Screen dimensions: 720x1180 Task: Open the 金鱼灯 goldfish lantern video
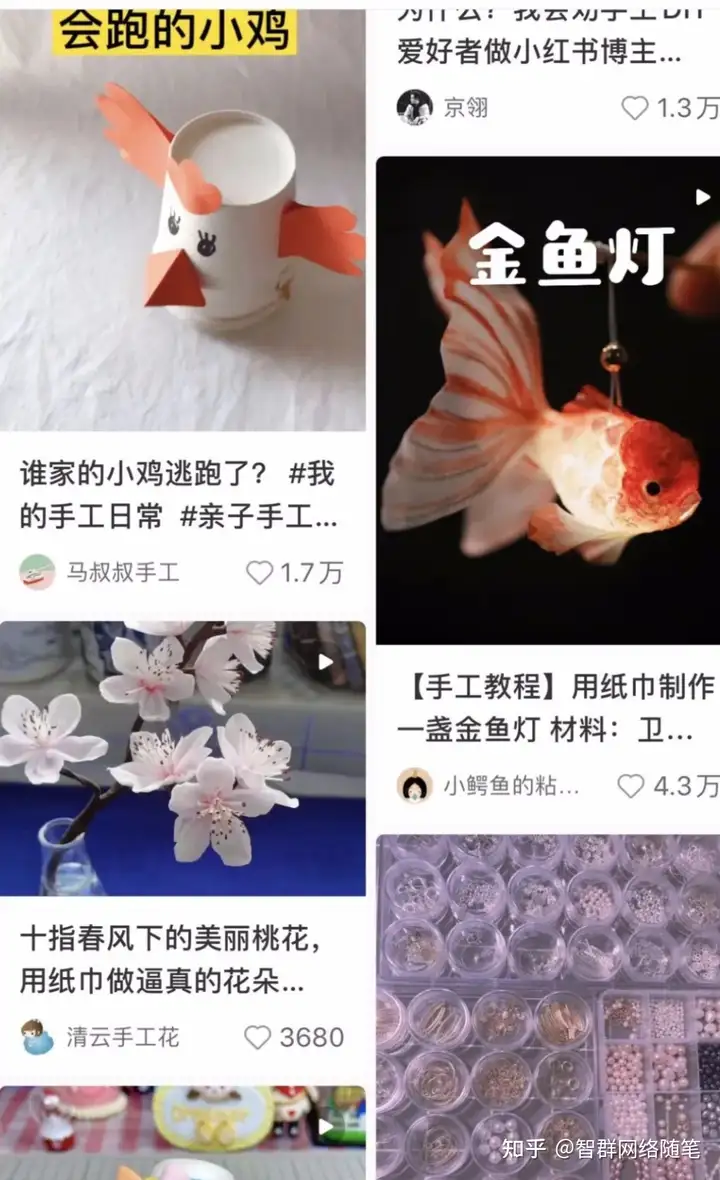click(x=548, y=400)
